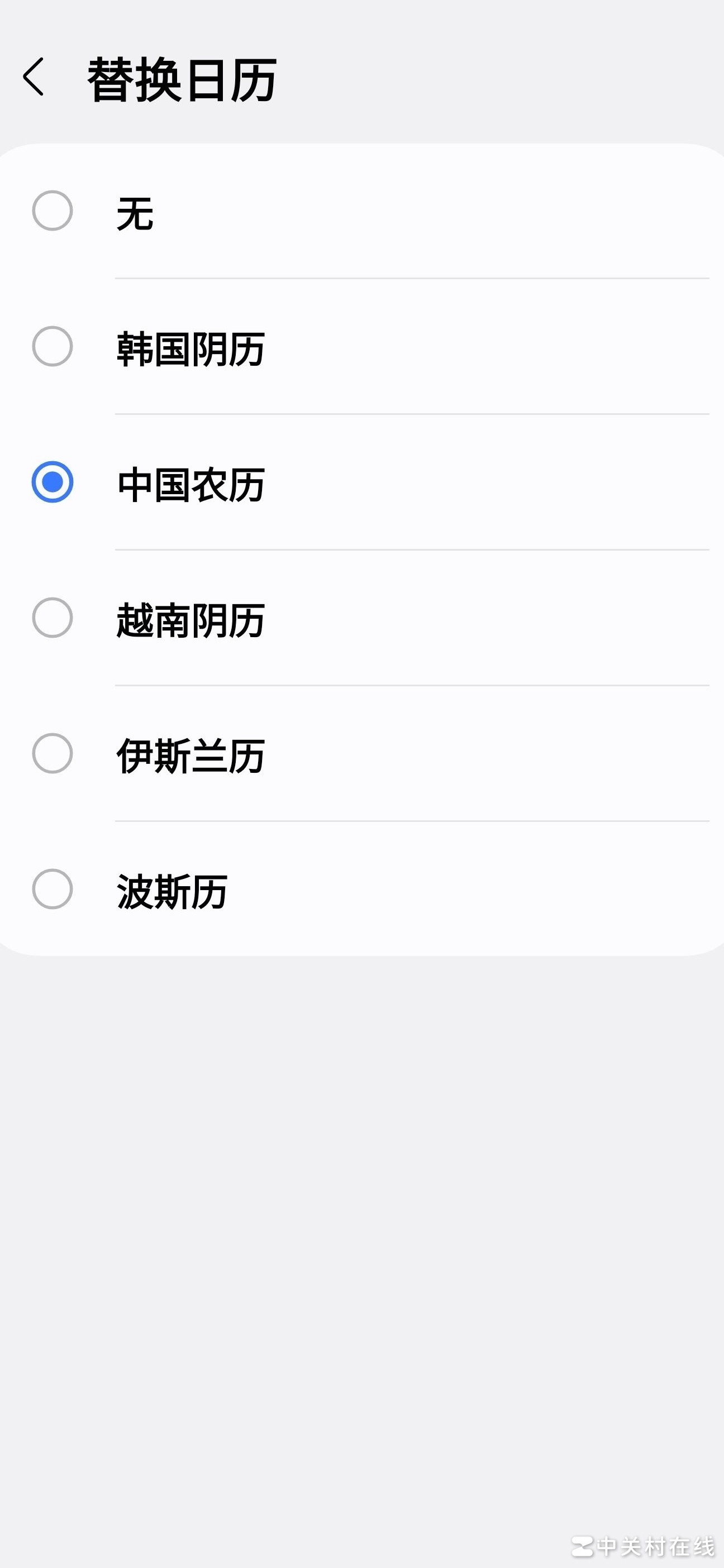Select 中国农历 radio button
The height and width of the screenshot is (1568, 724).
tap(53, 482)
